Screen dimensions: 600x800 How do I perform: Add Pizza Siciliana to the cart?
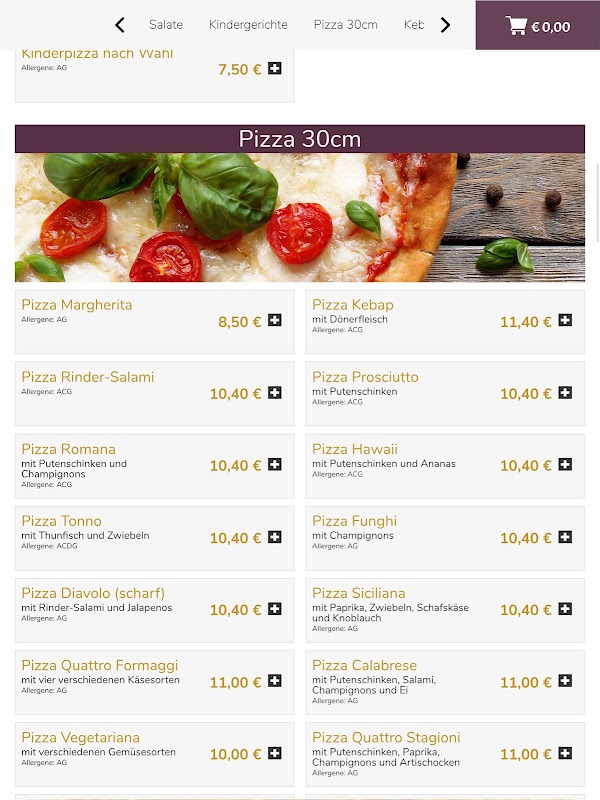coord(565,609)
